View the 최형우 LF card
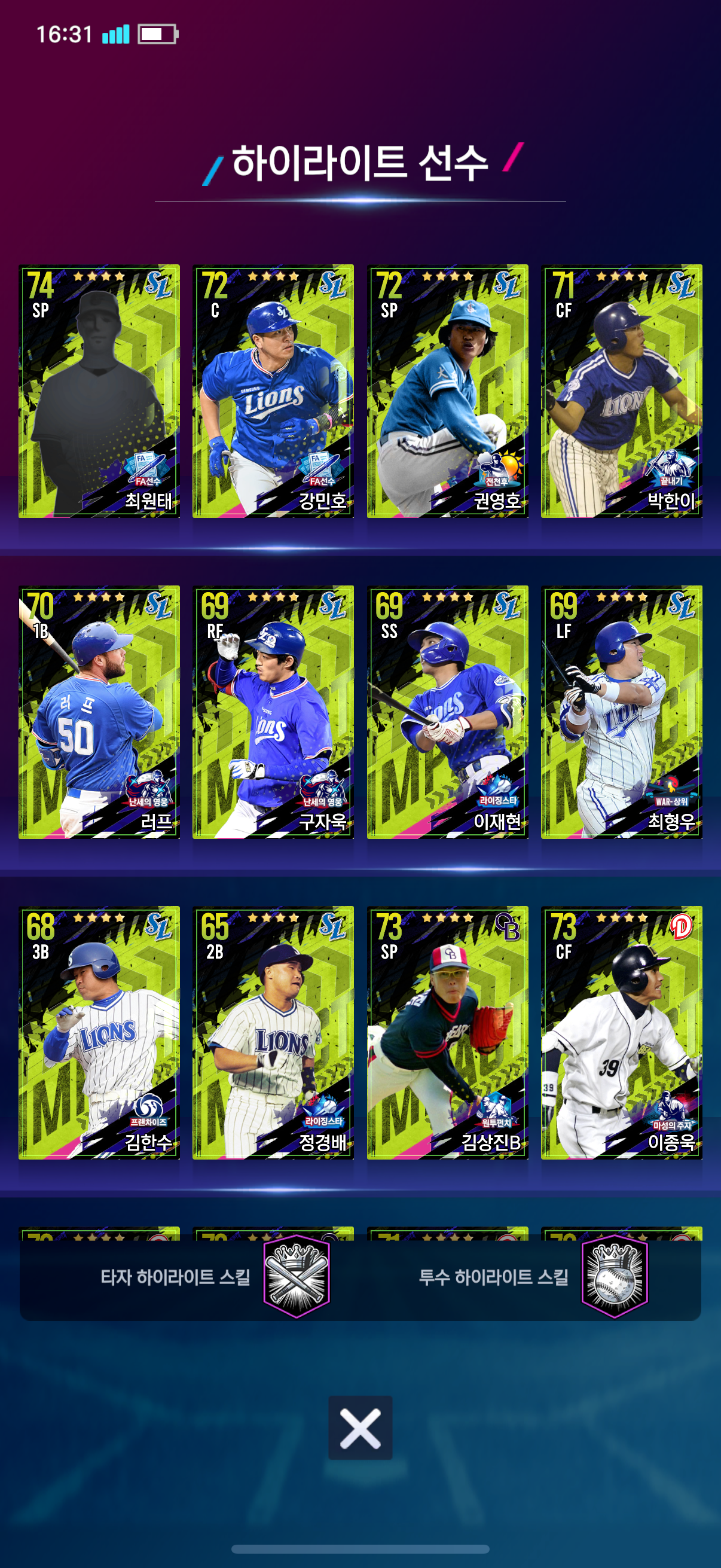 tap(622, 712)
